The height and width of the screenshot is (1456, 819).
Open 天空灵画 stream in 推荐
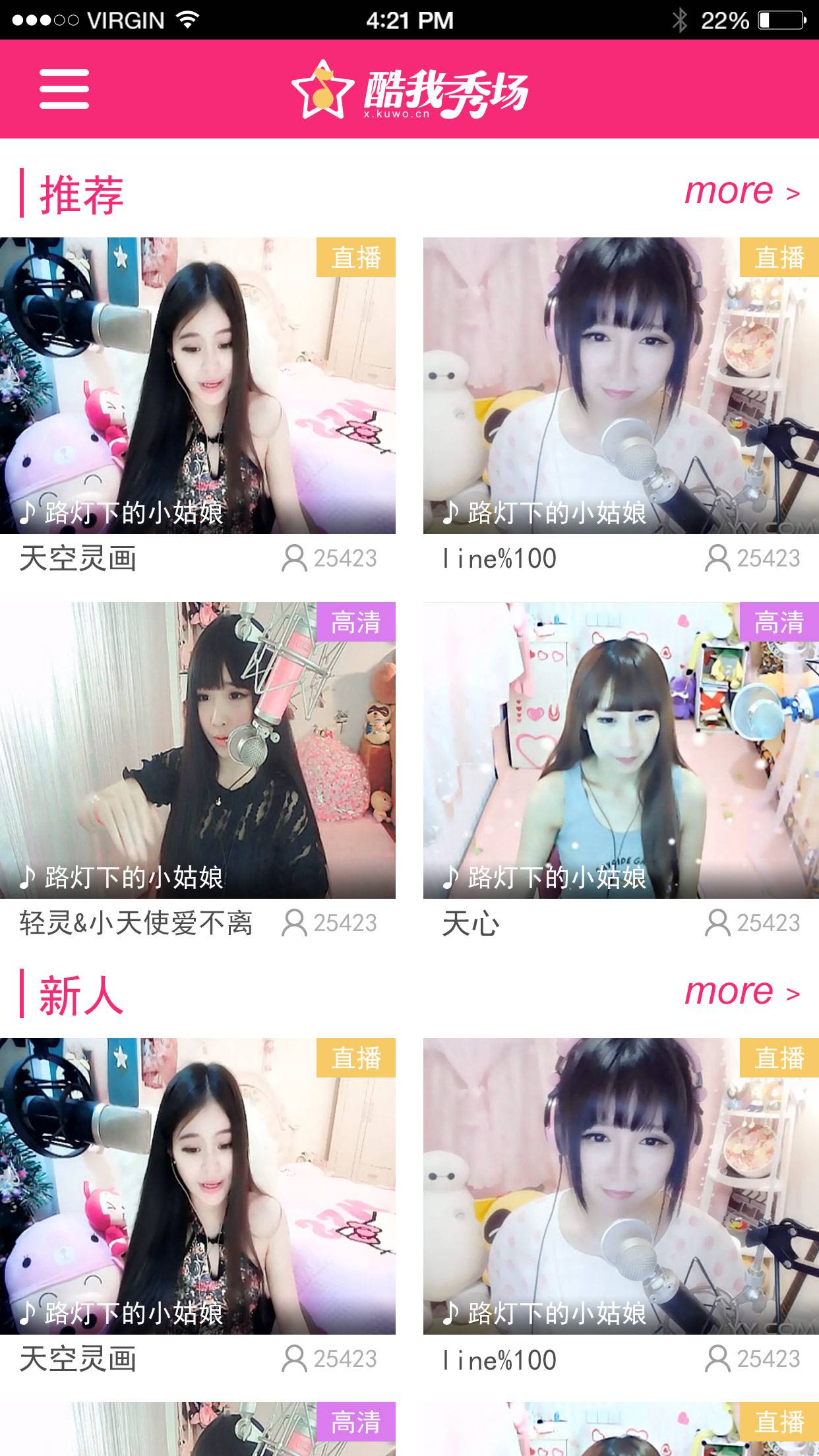198,386
